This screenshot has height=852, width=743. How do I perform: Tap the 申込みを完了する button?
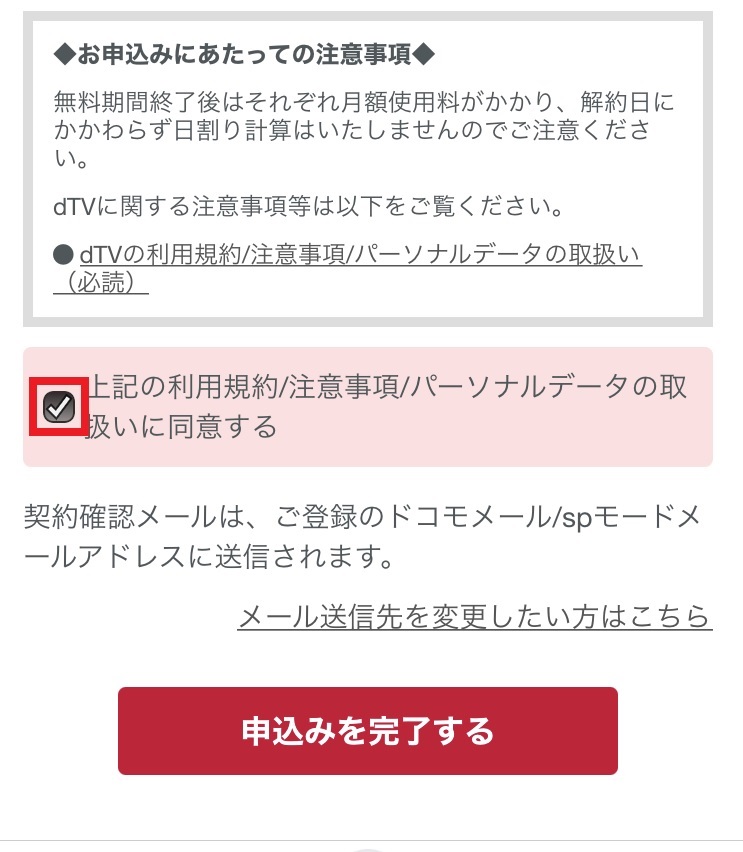click(x=368, y=731)
